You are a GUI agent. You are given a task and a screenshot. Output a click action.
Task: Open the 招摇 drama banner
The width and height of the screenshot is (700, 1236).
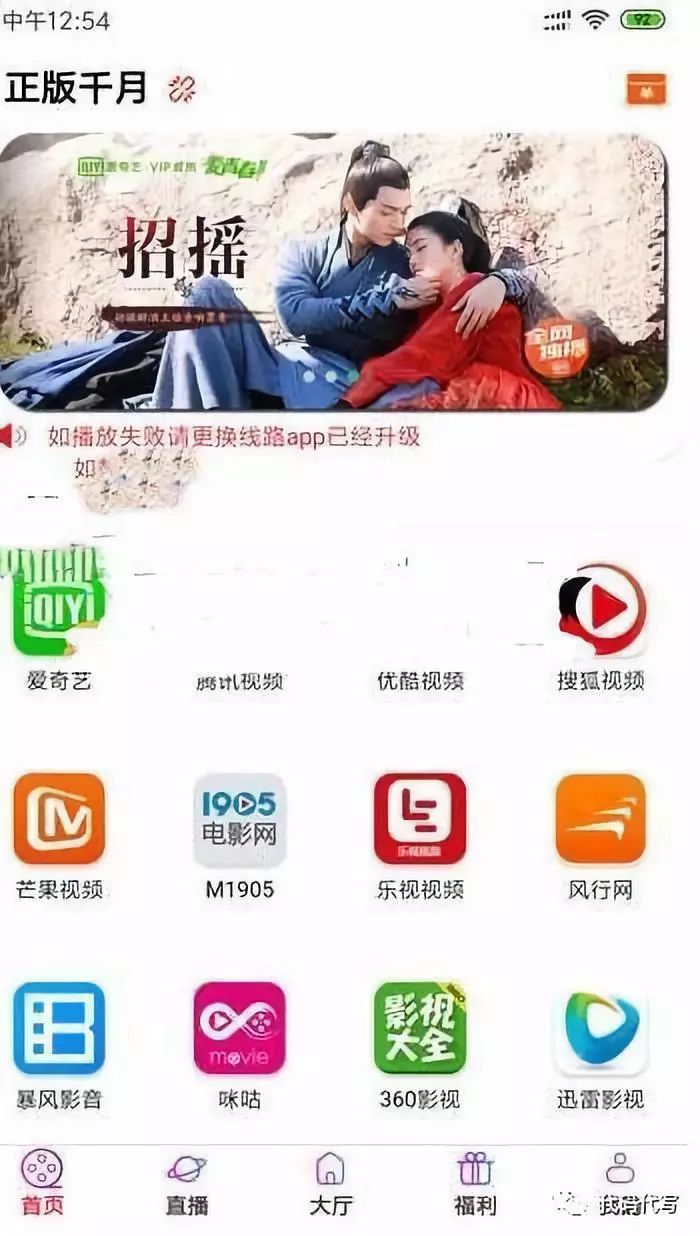pyautogui.click(x=333, y=271)
